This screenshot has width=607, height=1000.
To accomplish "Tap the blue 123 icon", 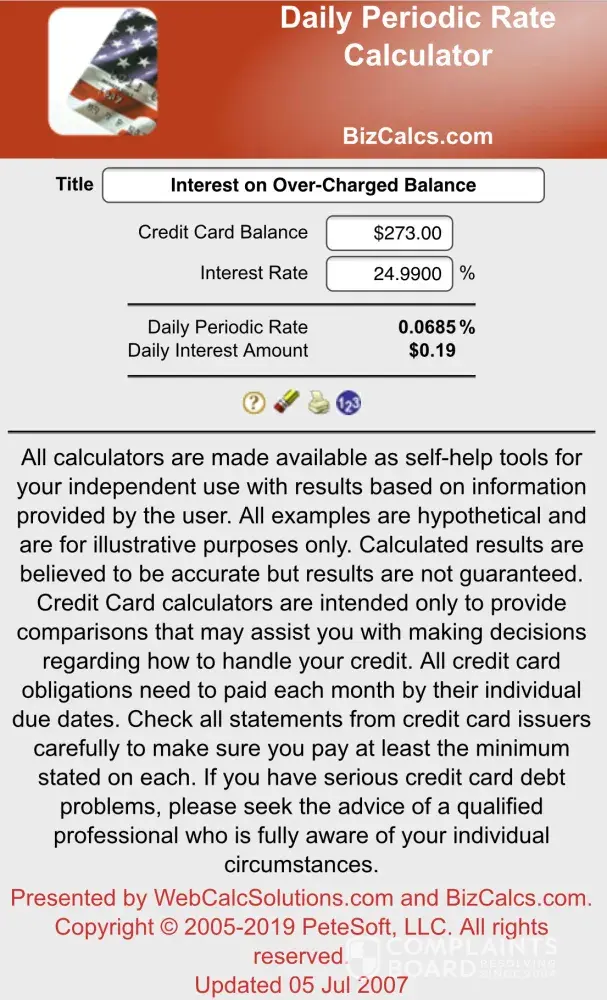I will click(x=348, y=403).
